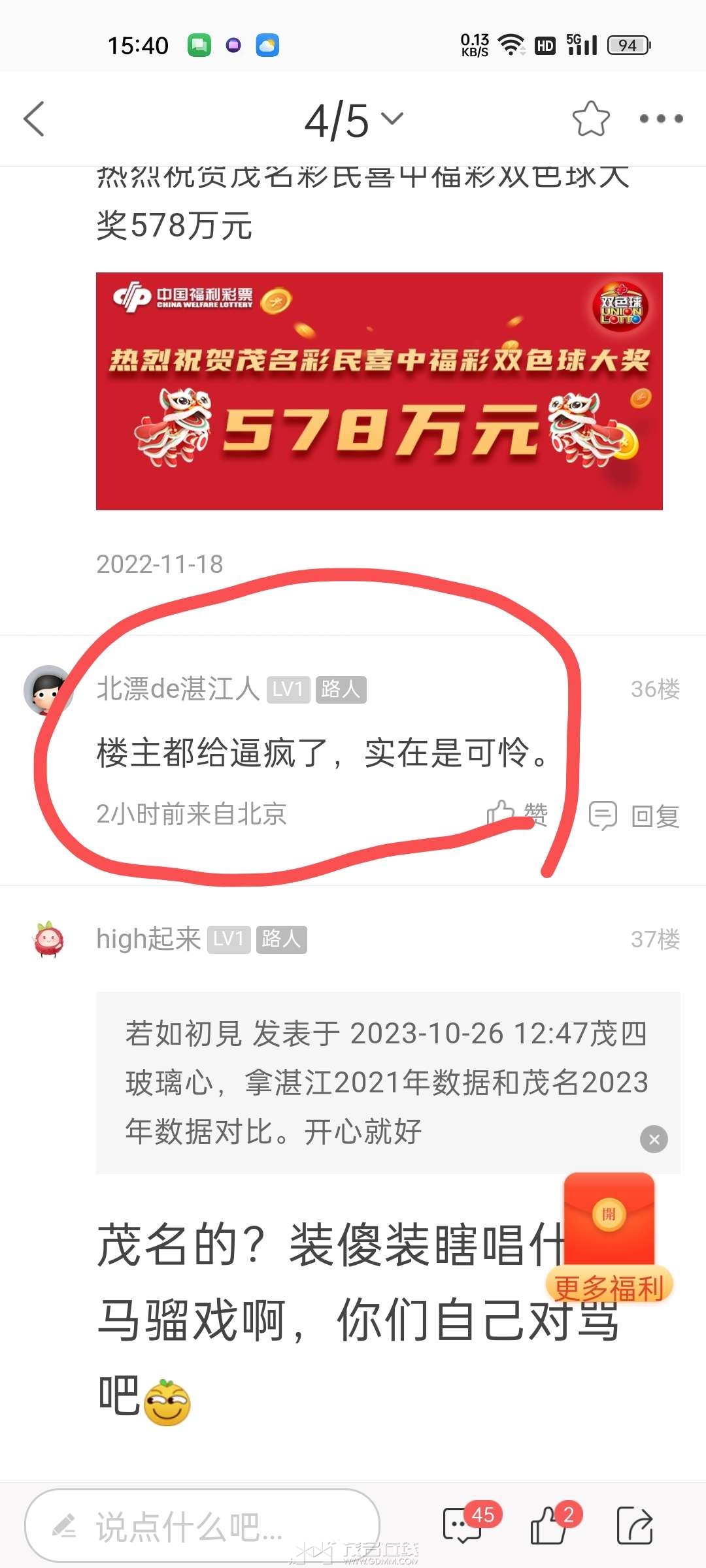View the username high起来

(x=148, y=939)
